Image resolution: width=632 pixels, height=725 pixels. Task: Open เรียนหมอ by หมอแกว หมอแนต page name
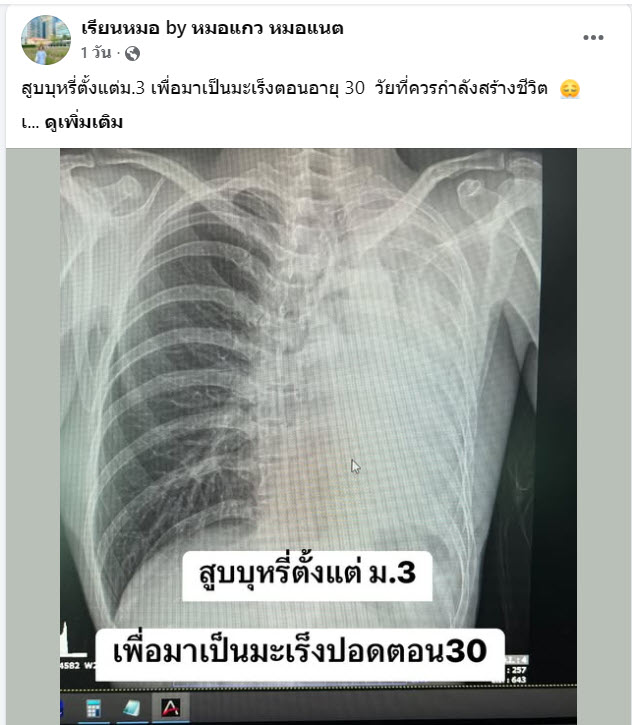pyautogui.click(x=212, y=28)
